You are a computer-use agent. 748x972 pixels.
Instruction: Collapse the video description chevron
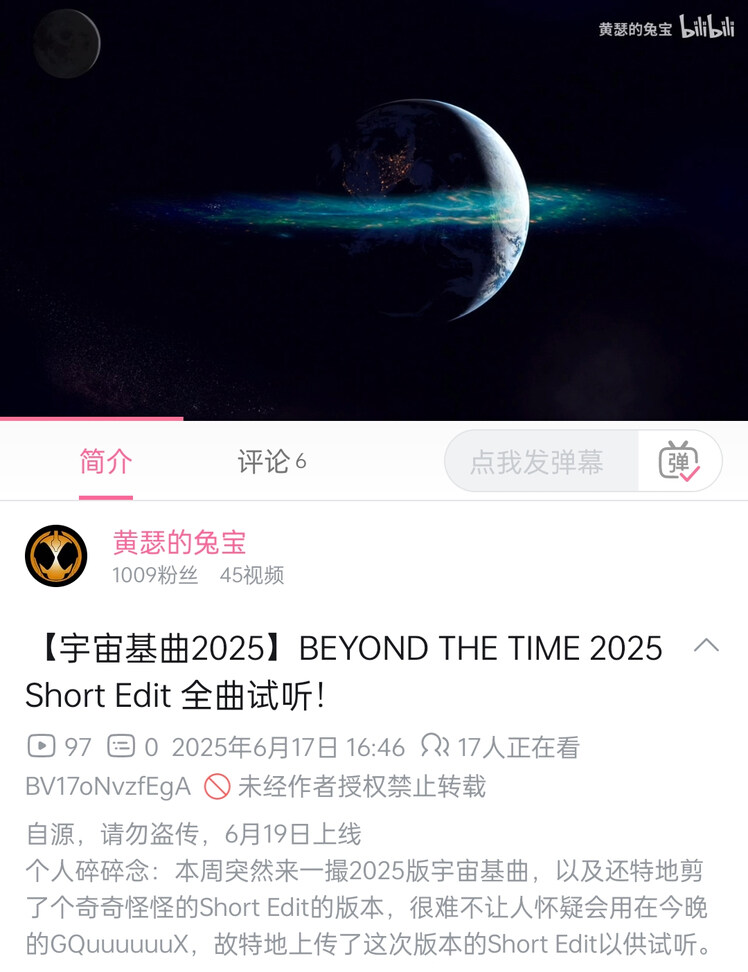[706, 645]
